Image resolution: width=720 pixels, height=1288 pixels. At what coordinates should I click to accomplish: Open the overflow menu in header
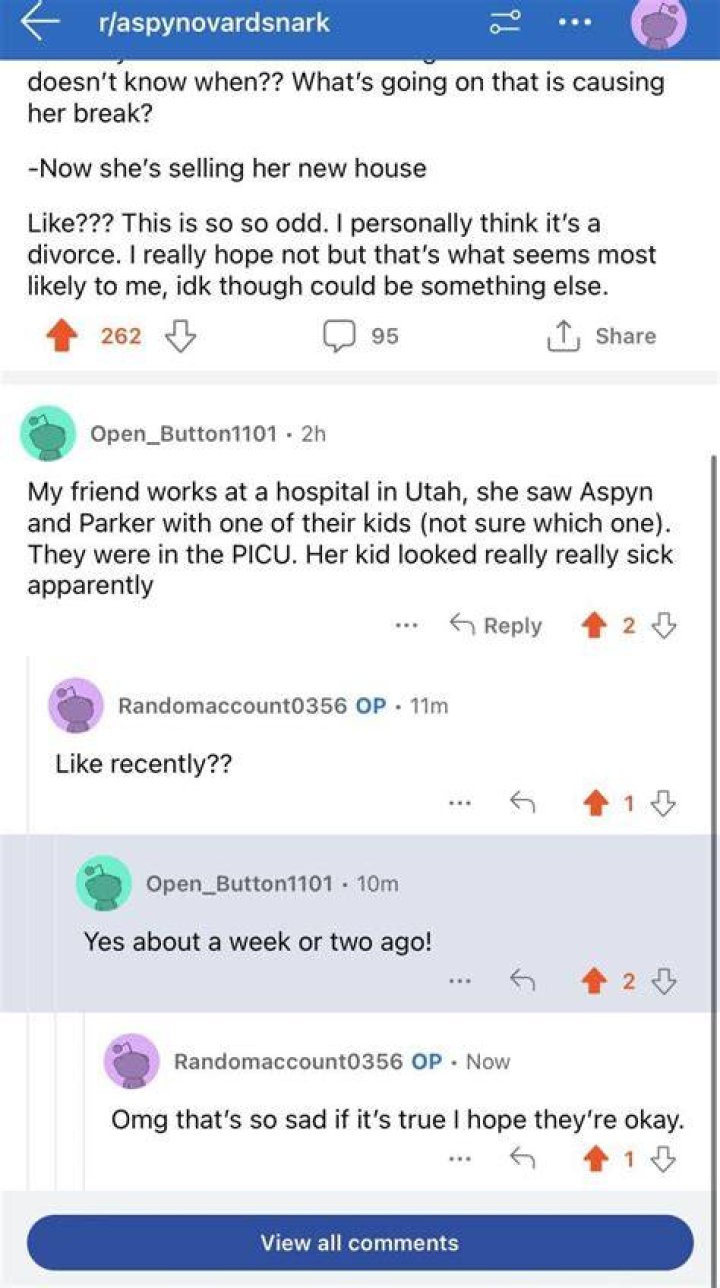[576, 23]
